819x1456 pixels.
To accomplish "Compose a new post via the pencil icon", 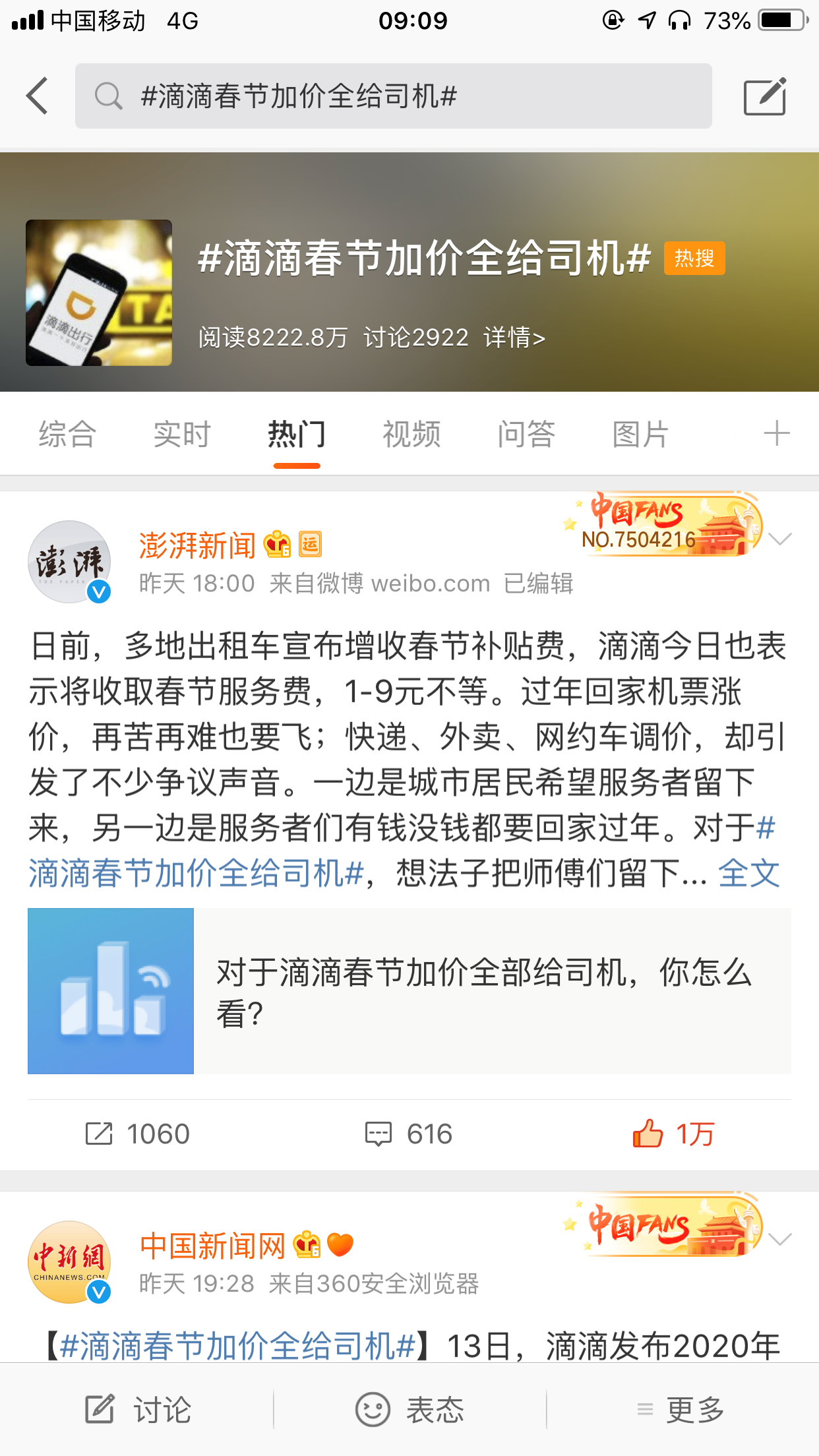I will pyautogui.click(x=764, y=96).
